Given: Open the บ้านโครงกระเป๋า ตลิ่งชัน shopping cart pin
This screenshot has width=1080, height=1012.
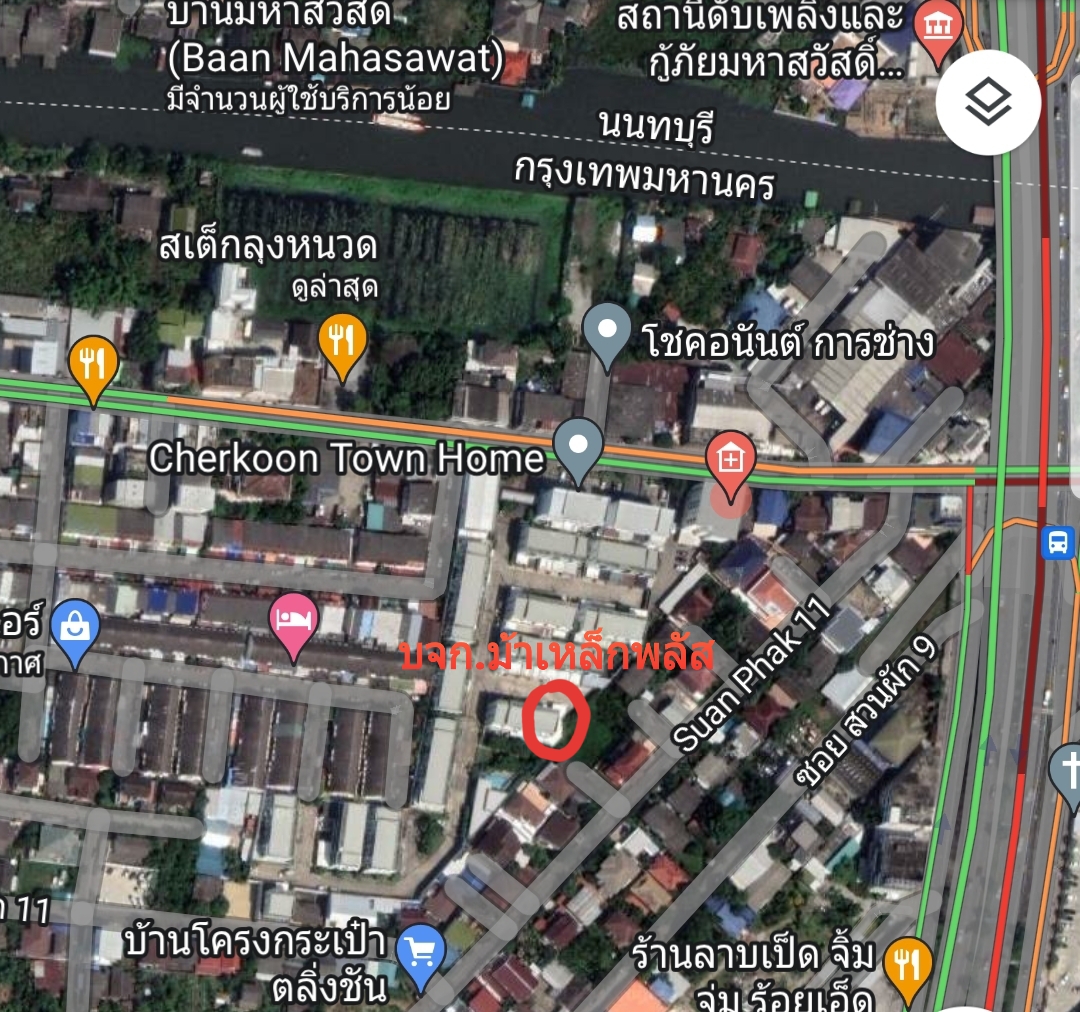Looking at the screenshot, I should click(x=420, y=950).
